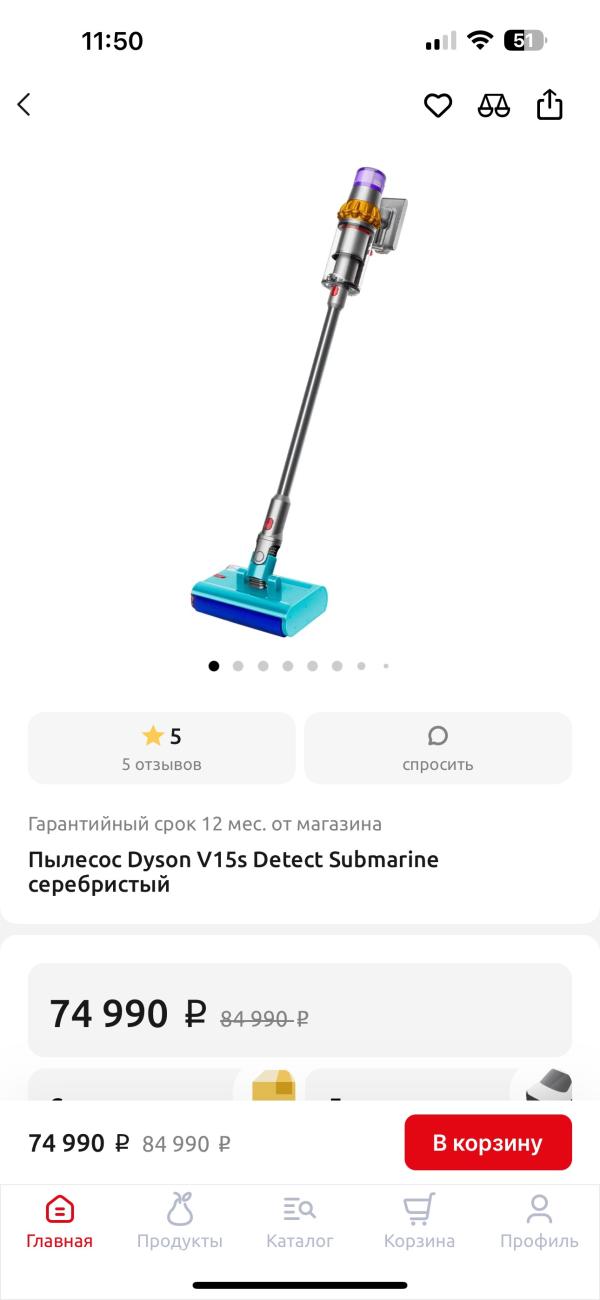Go to the Каталог tab
600x1300 pixels.
pos(300,1222)
